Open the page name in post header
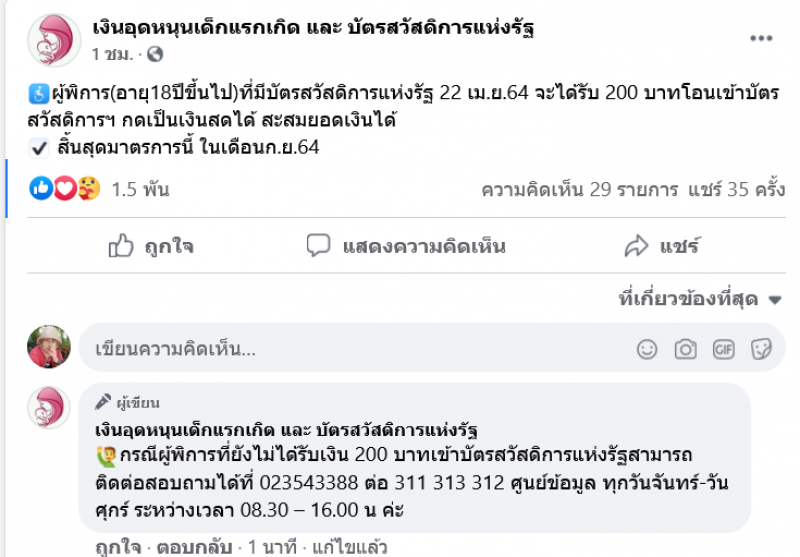 [312, 28]
